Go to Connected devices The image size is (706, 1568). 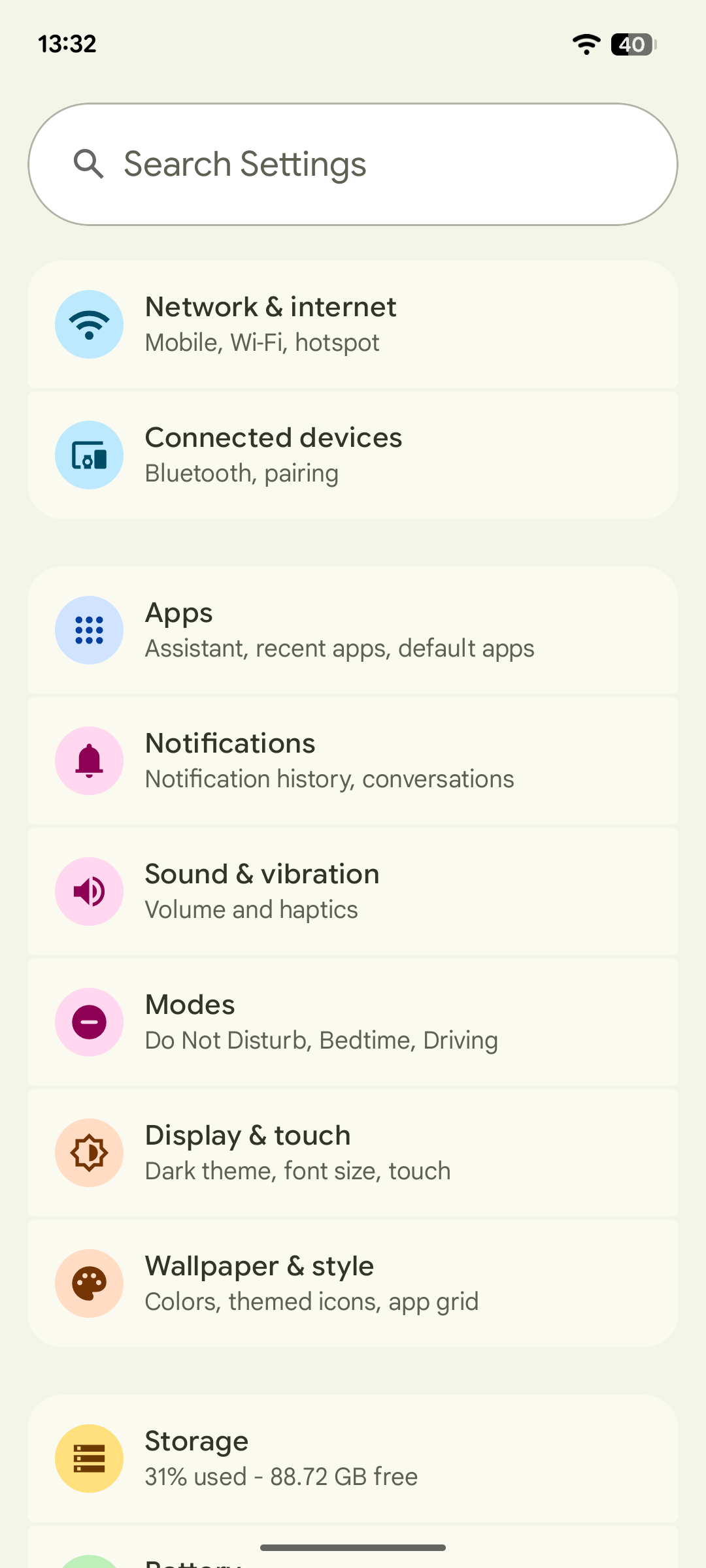pos(353,455)
